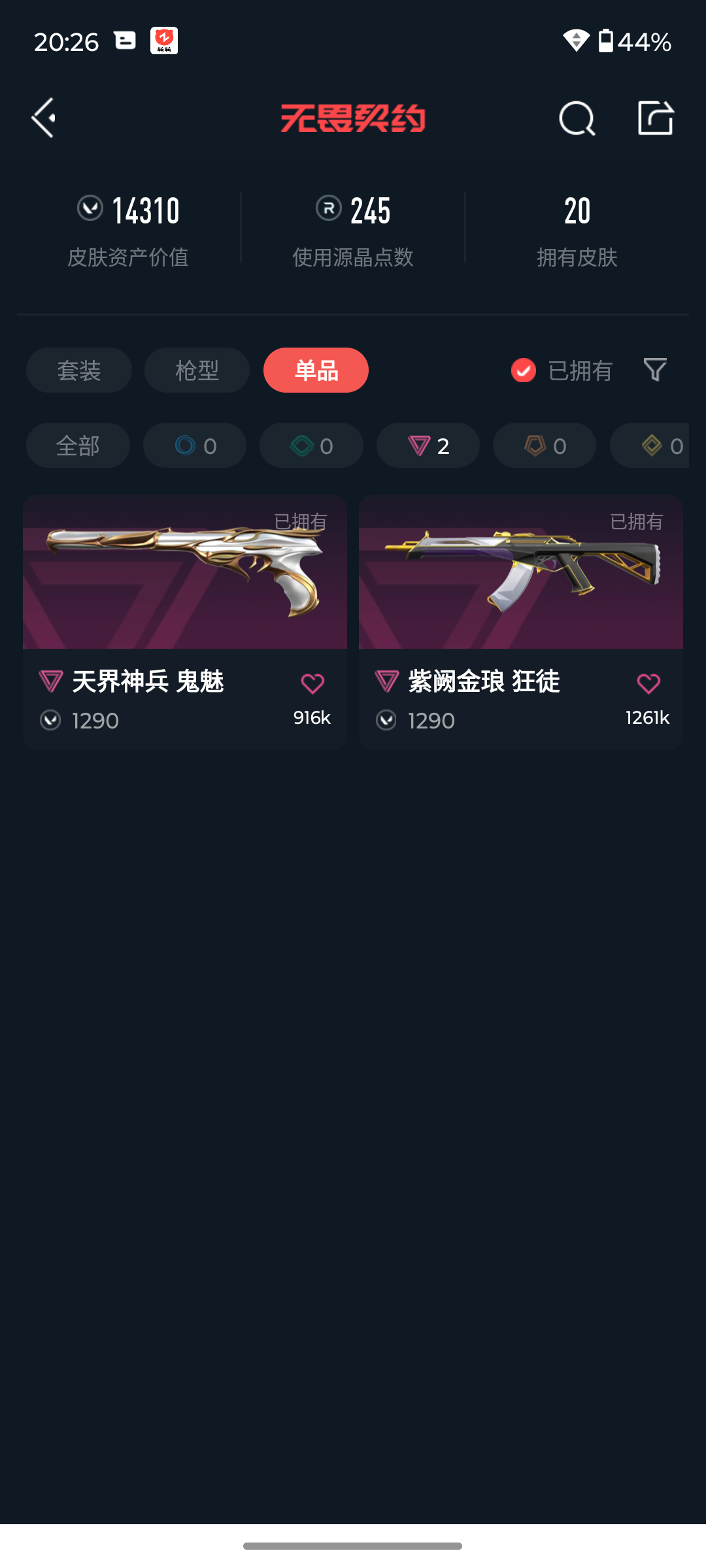Image resolution: width=706 pixels, height=1568 pixels.
Task: Open the 天界神兵 鬼魅 skin card
Action: coord(185,622)
